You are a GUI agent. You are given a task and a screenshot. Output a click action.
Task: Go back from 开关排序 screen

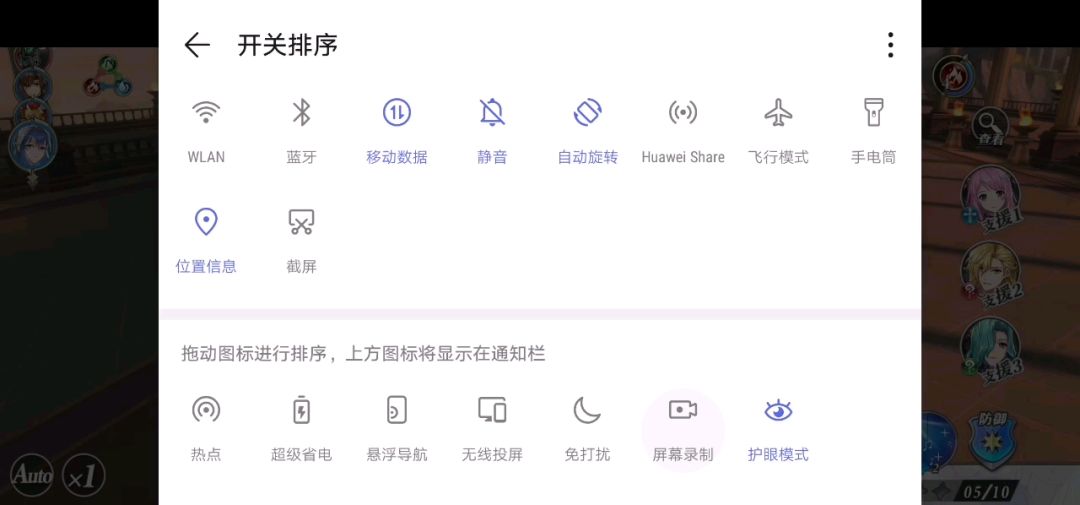(x=197, y=45)
